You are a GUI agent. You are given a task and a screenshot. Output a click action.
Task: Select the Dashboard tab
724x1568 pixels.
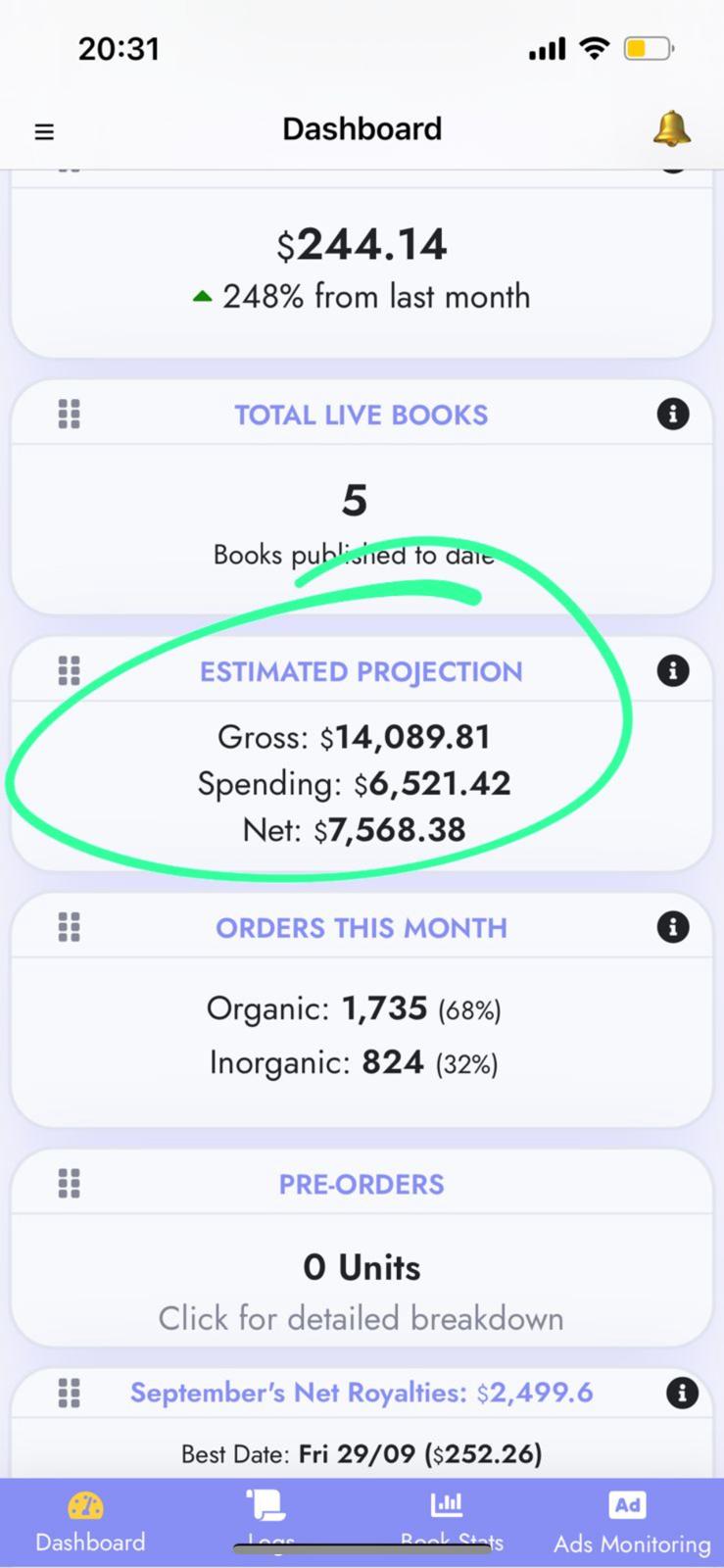[88, 1522]
